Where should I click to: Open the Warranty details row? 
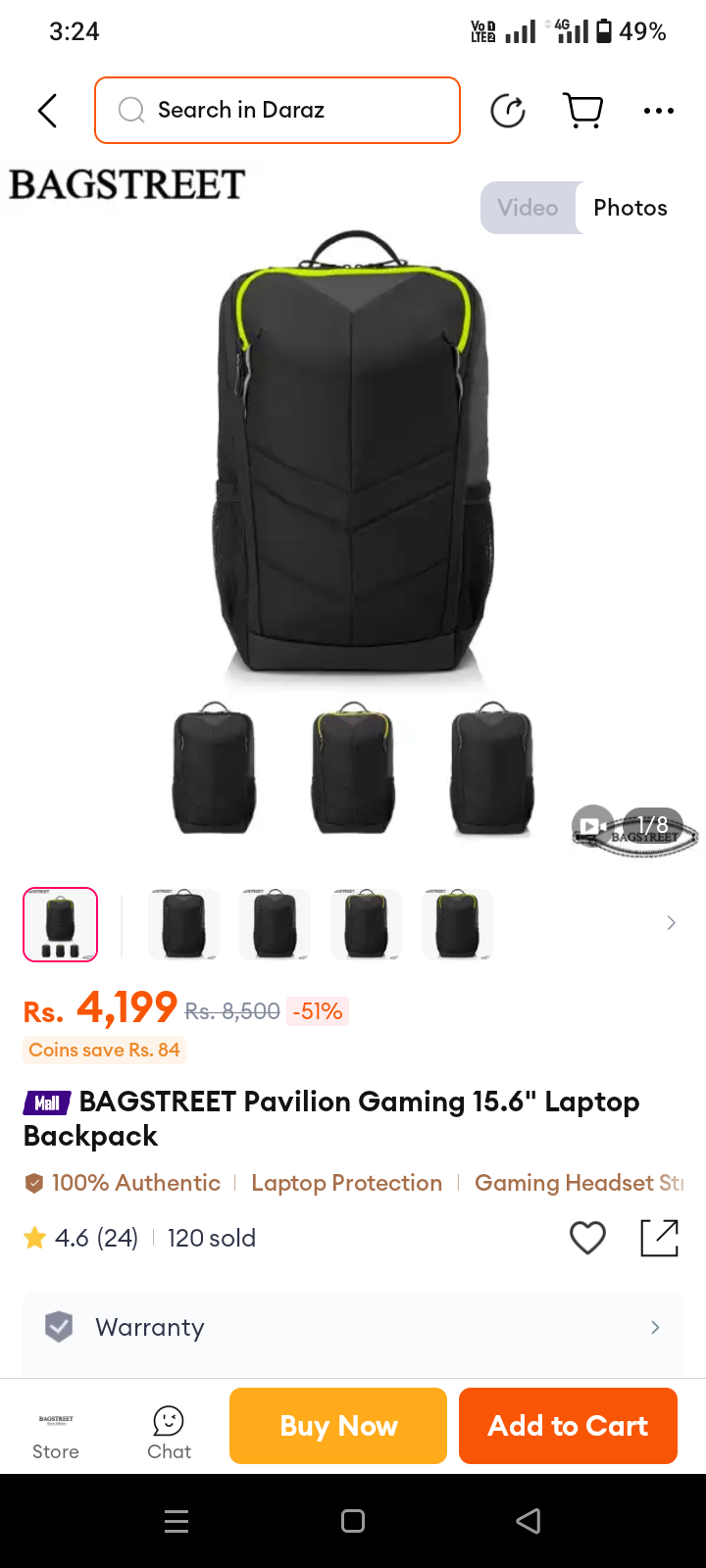pos(353,1328)
